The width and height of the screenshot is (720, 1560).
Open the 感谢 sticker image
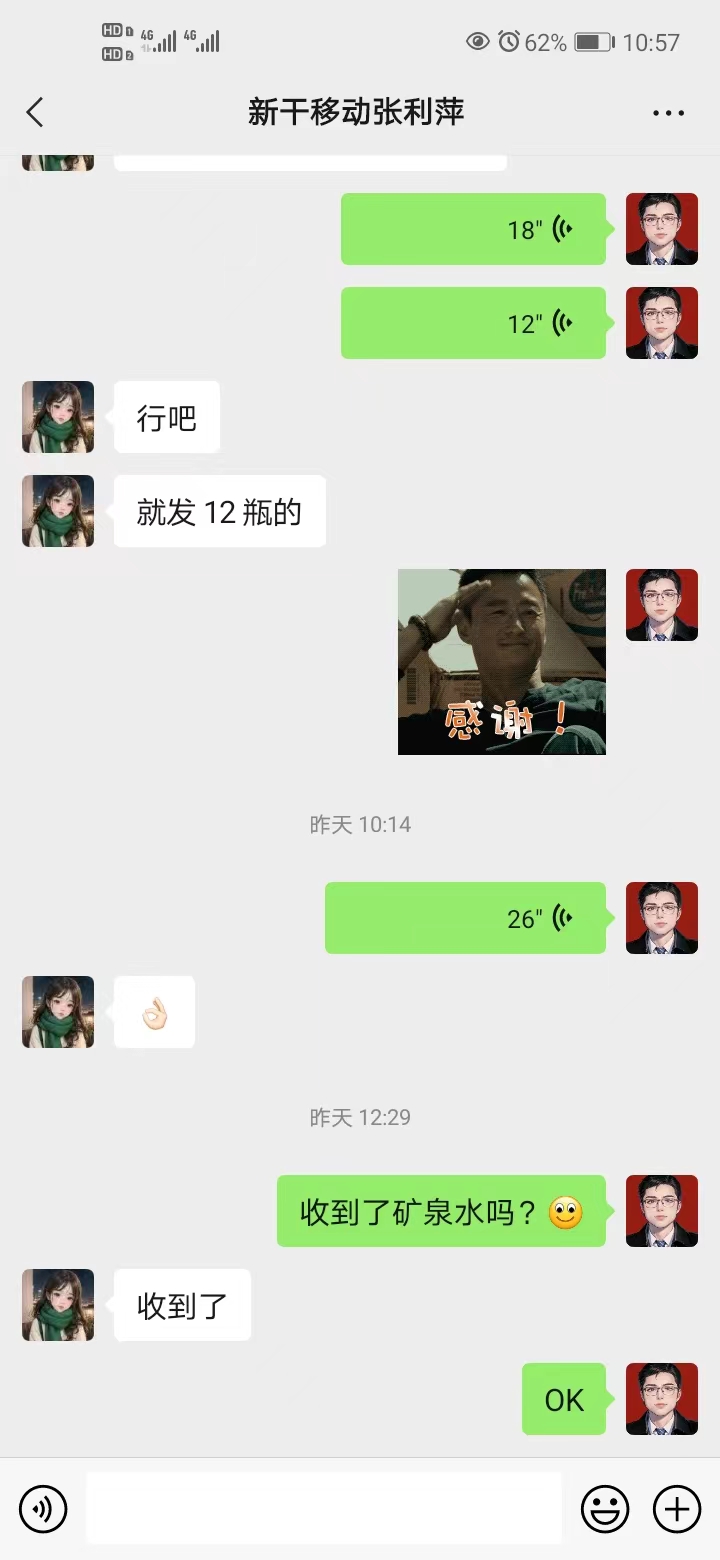(502, 662)
